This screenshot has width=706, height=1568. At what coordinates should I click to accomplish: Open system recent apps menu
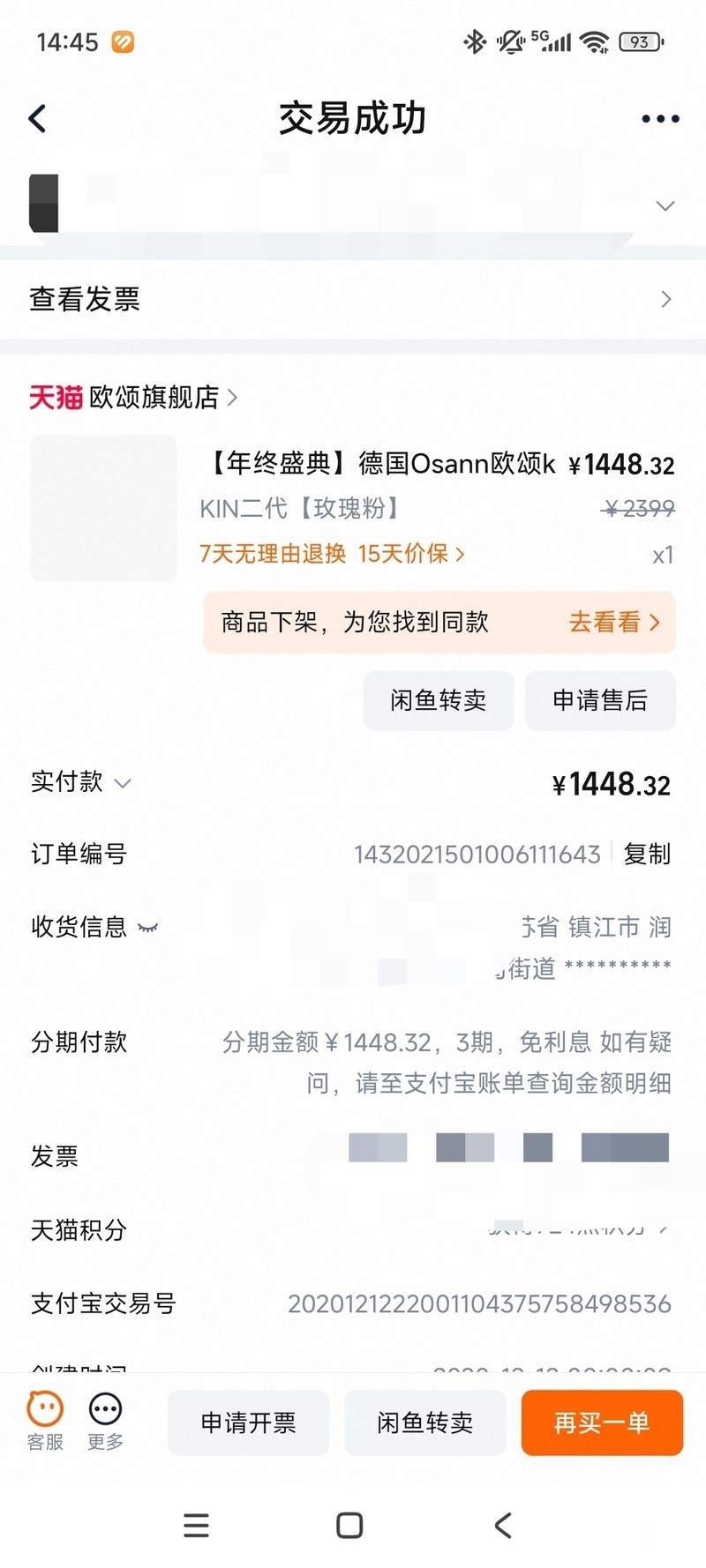[x=196, y=1526]
